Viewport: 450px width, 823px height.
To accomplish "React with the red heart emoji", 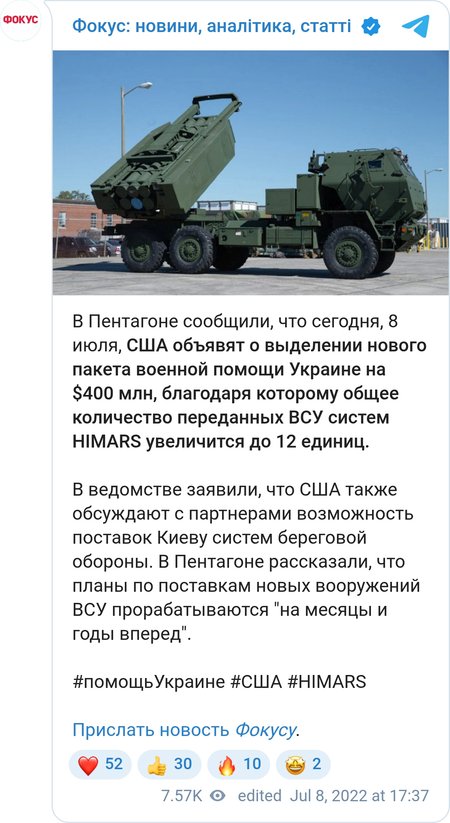I will pos(100,764).
